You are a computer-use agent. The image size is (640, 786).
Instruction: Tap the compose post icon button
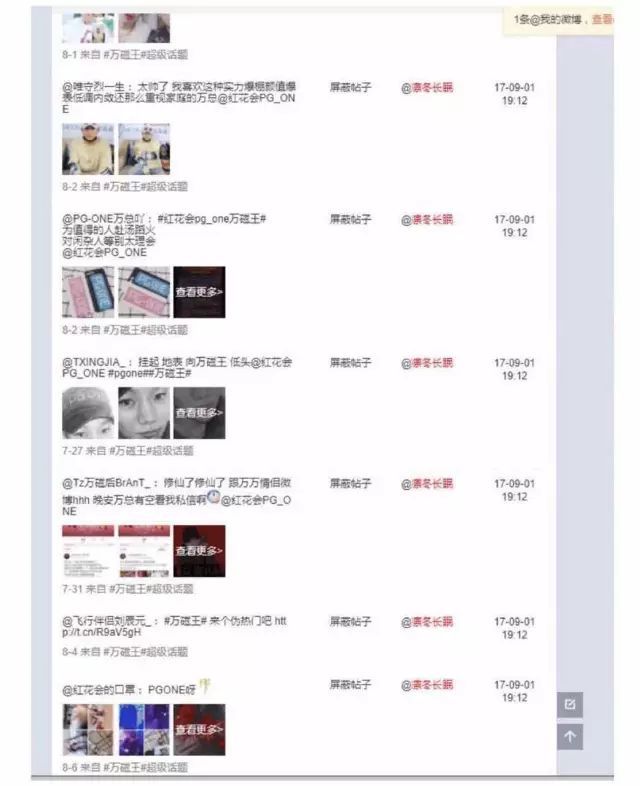click(570, 704)
